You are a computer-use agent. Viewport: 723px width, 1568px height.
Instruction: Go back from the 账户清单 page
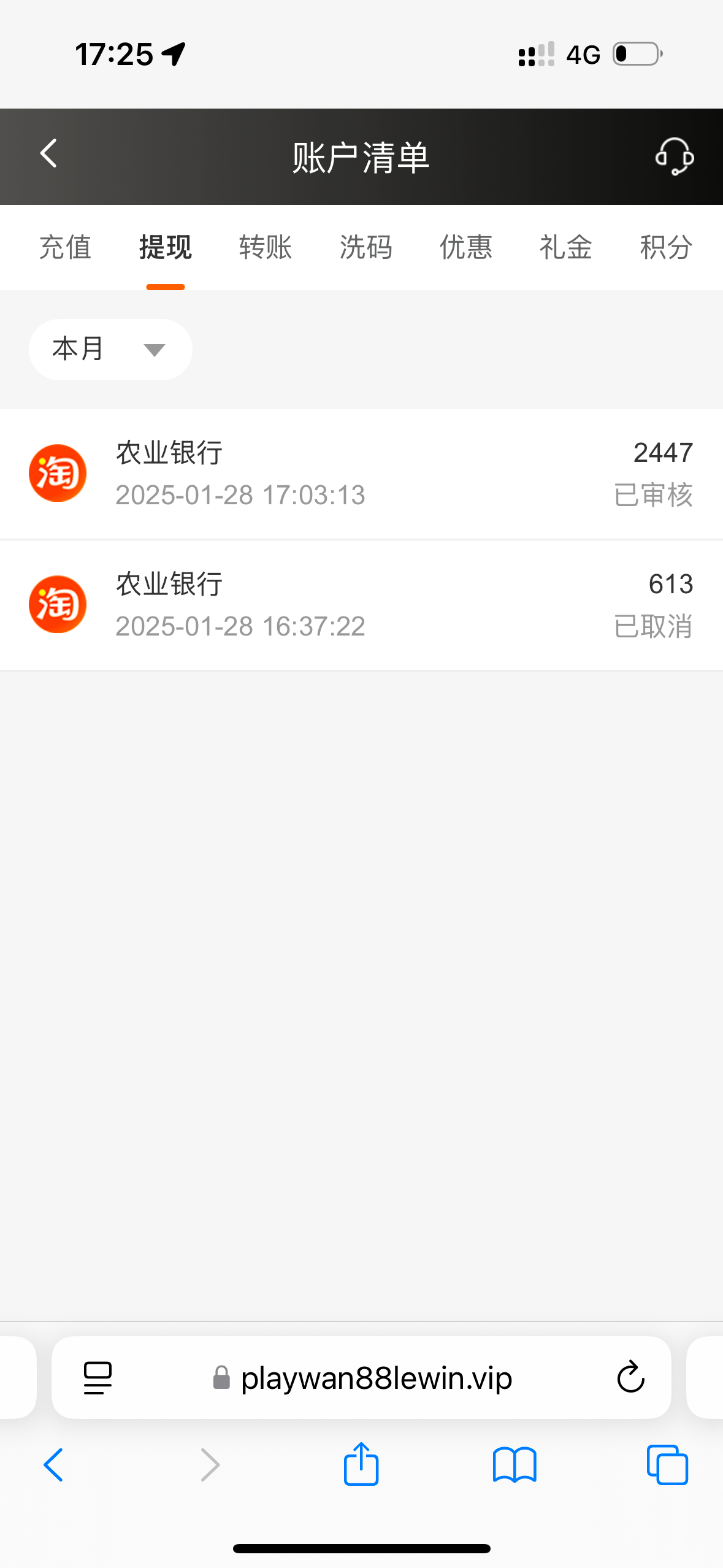tap(48, 153)
